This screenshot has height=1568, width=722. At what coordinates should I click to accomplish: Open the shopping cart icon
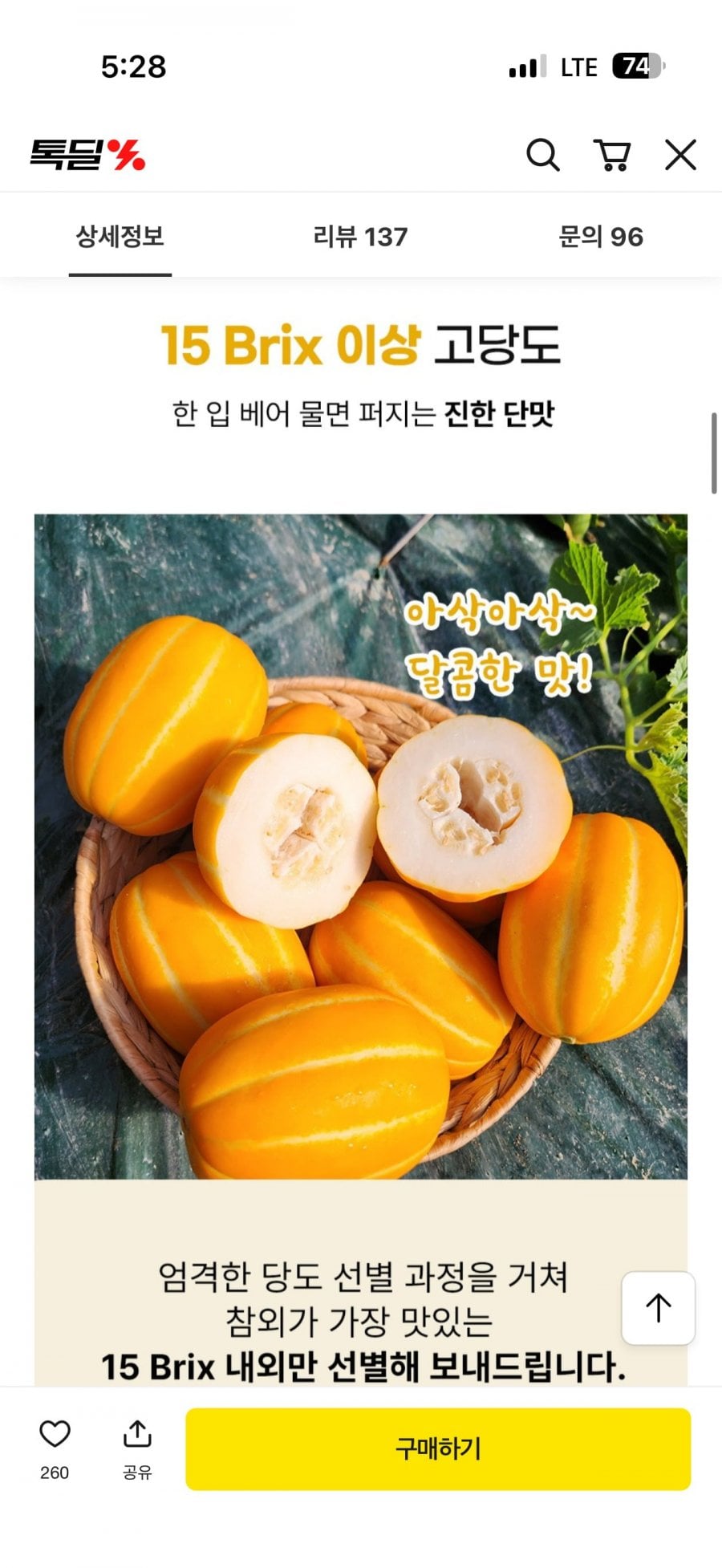coord(614,156)
